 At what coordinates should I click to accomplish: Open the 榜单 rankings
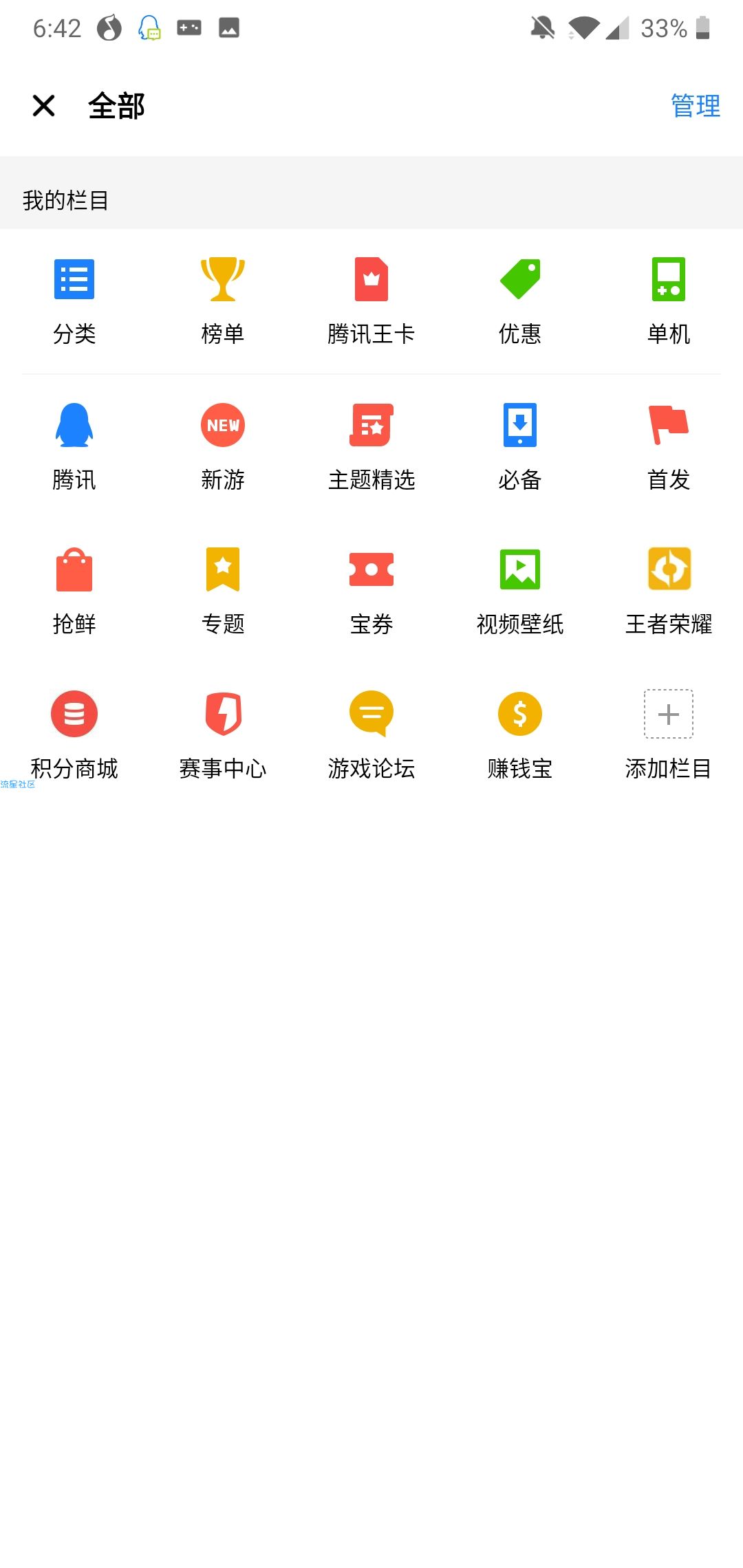coord(223,301)
